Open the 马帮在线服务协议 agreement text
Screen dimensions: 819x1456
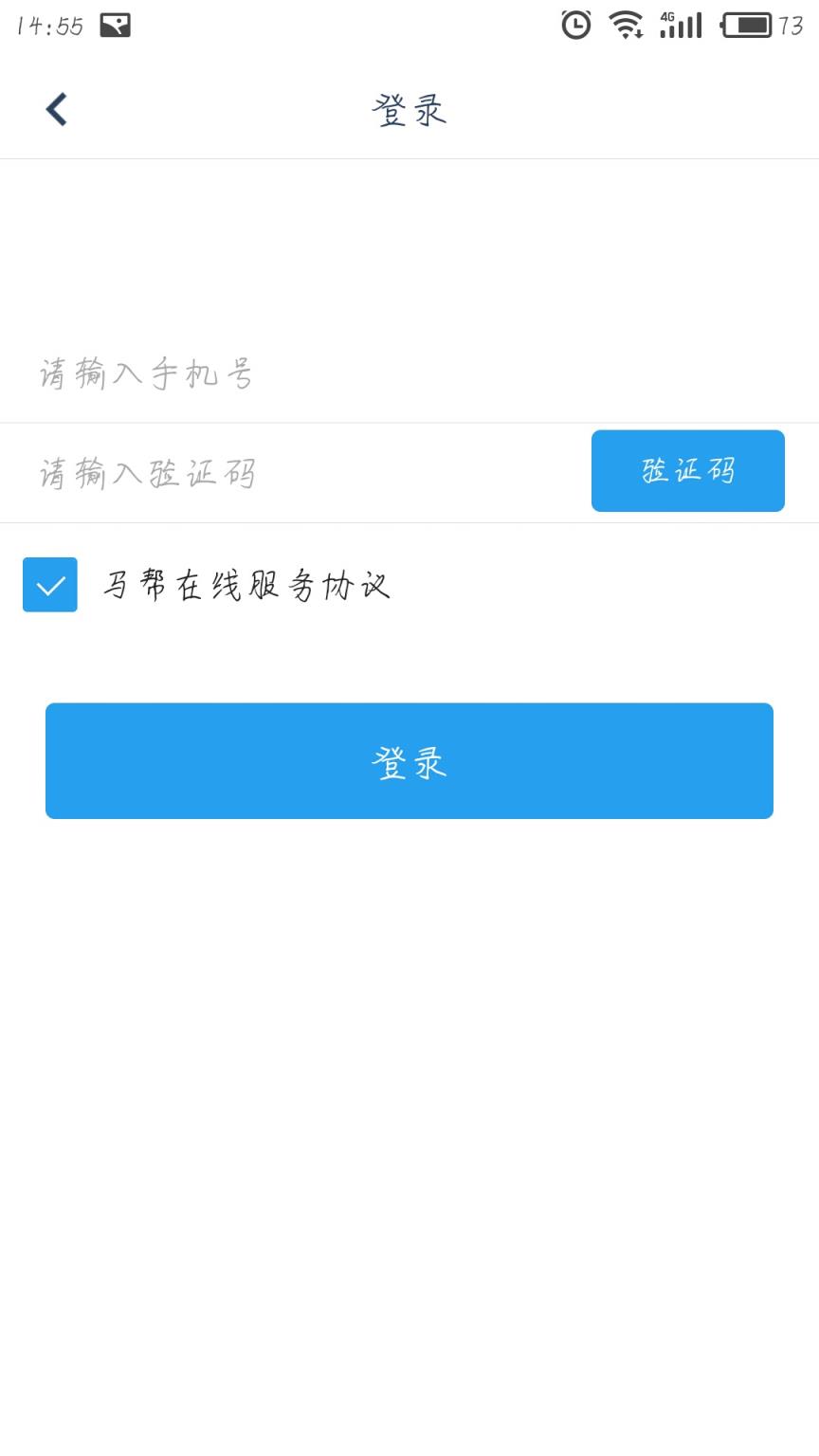tap(248, 585)
